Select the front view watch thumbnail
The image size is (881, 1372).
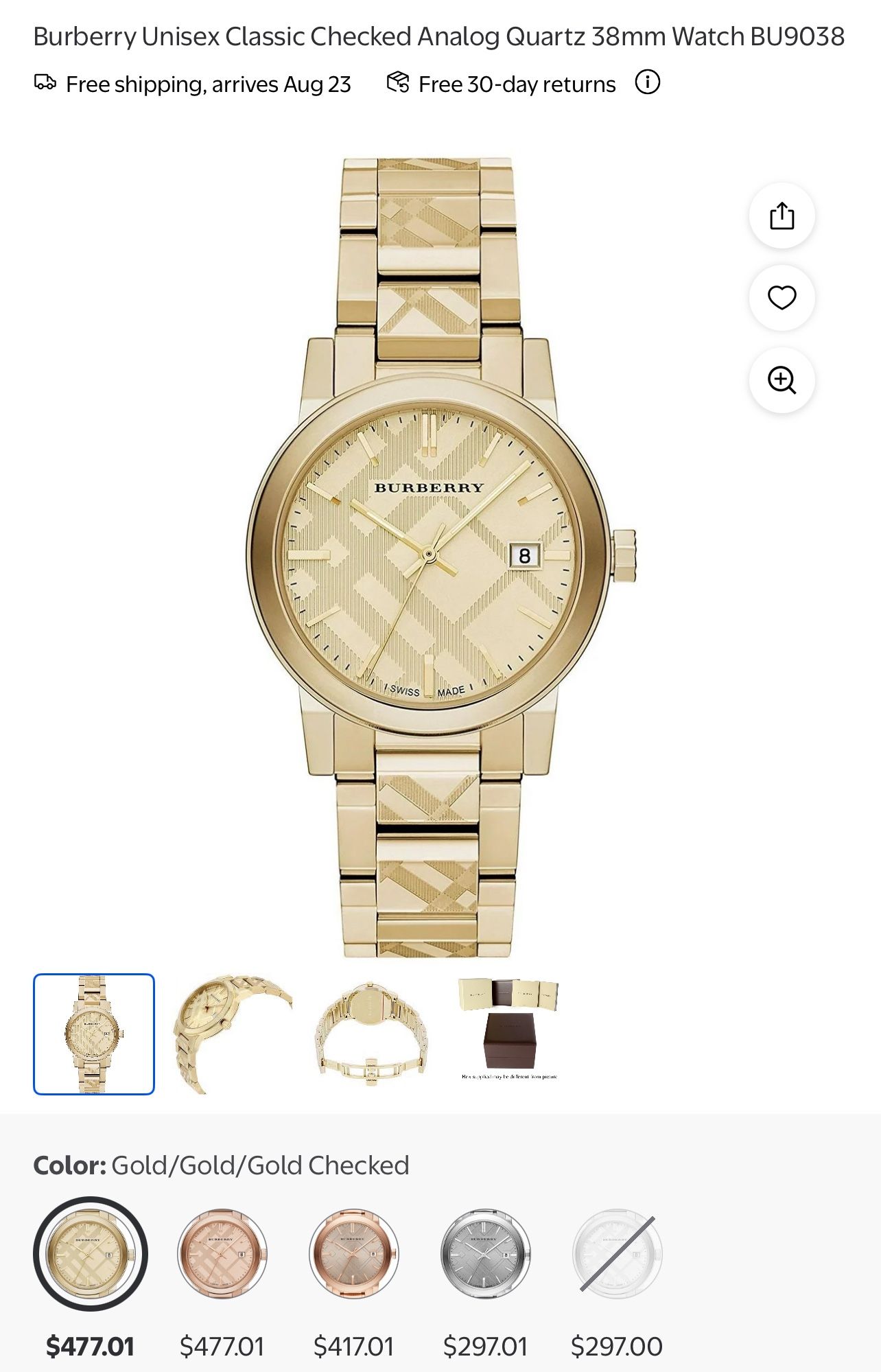pos(94,1034)
